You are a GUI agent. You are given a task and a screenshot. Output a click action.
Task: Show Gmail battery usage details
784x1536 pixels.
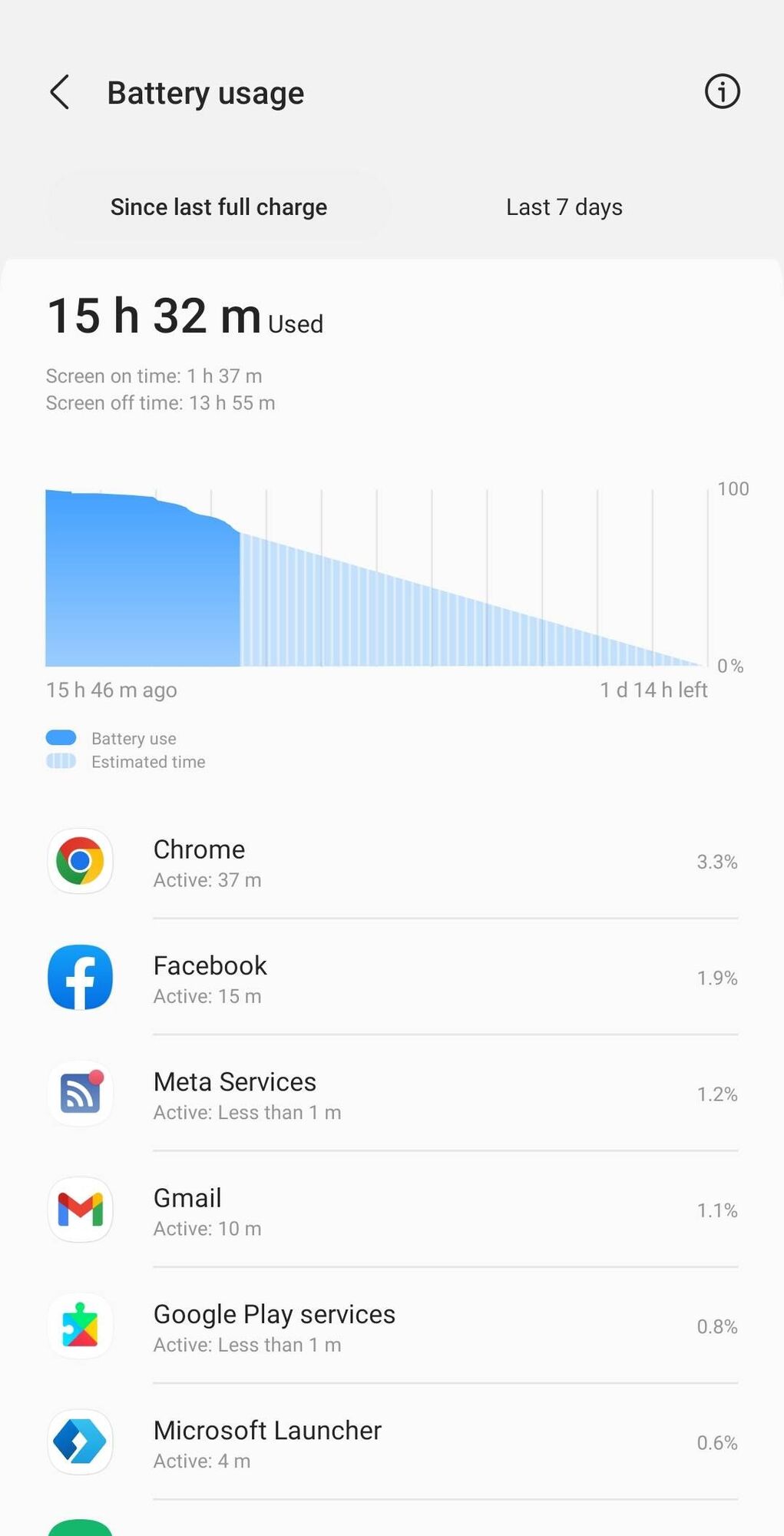coord(392,1210)
